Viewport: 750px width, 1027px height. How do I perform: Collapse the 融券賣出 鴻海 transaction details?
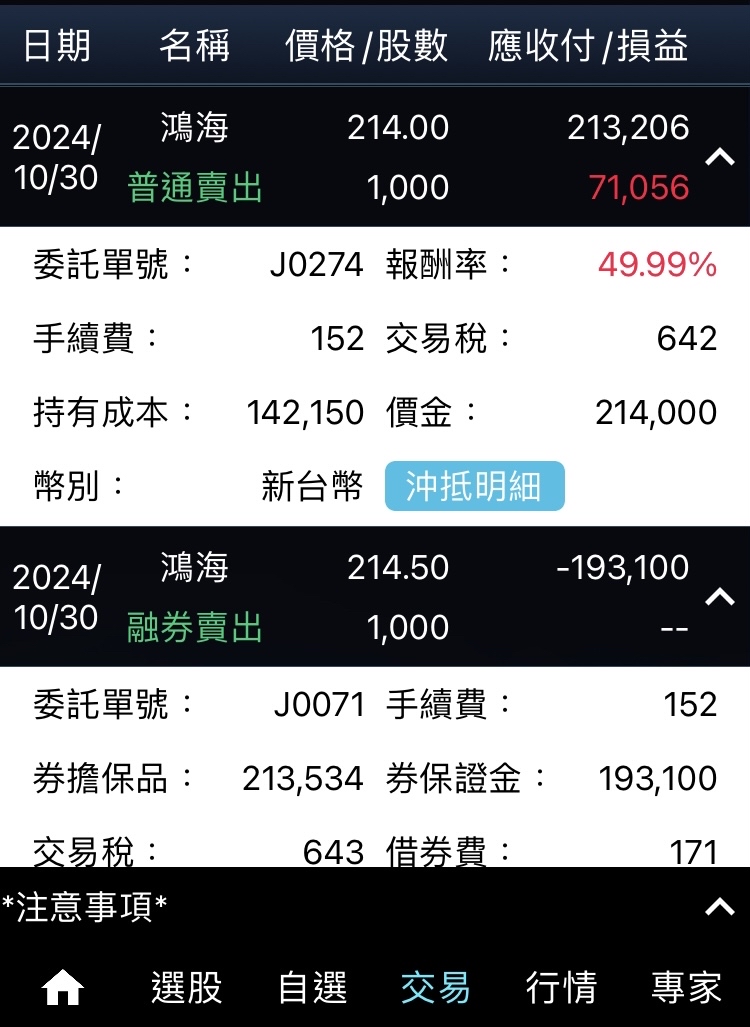point(720,597)
